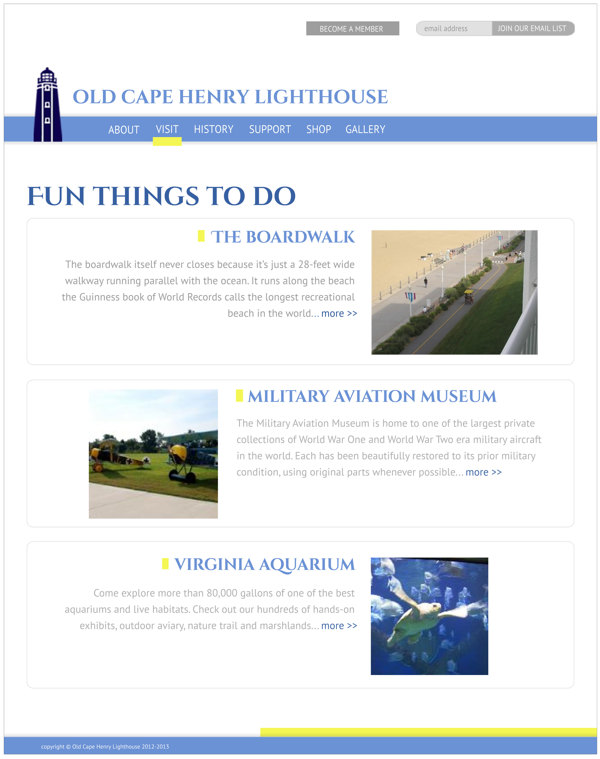
Task: Select Visit in the navigation bar
Action: (x=167, y=130)
